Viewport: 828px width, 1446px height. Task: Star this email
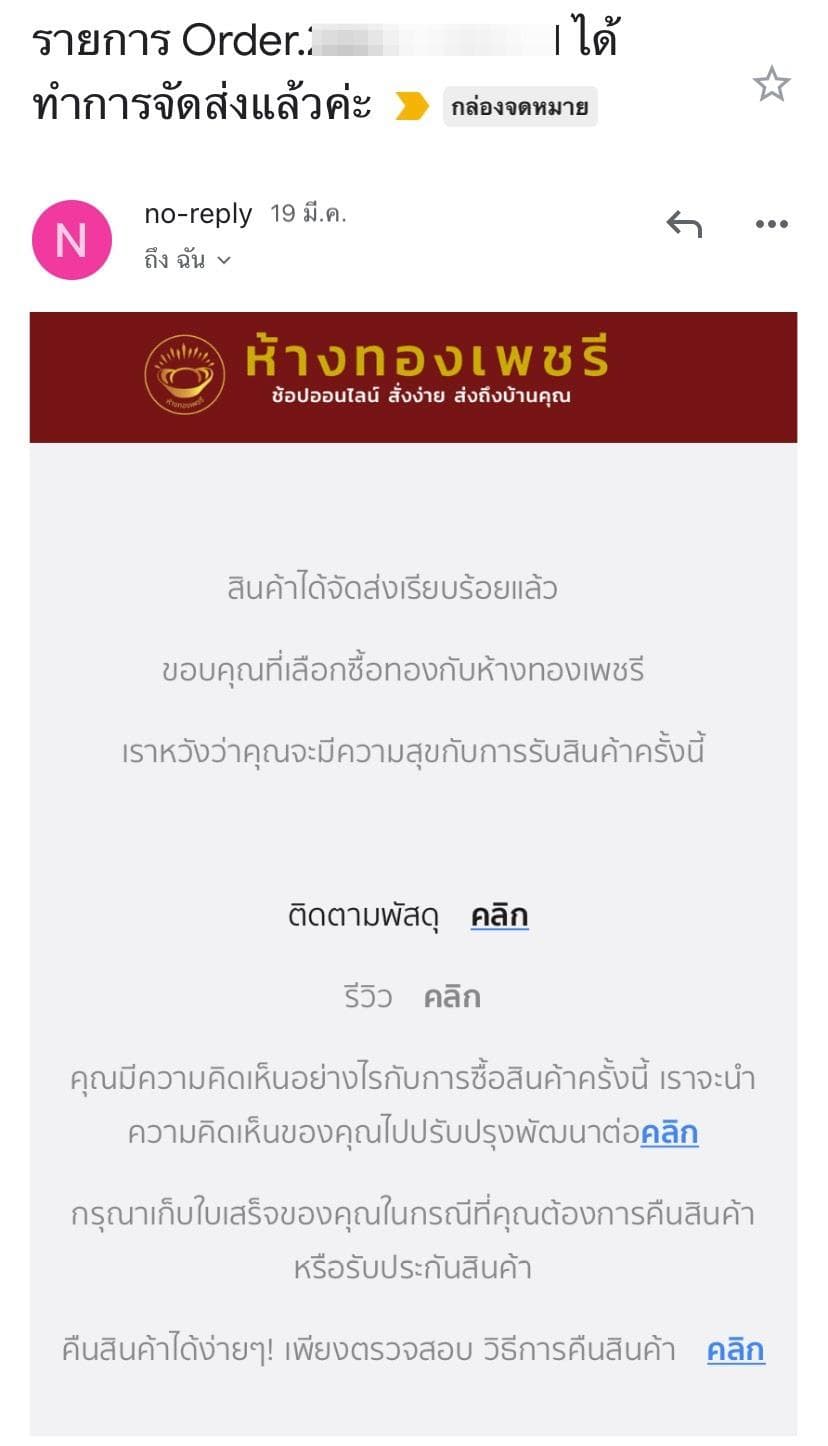click(771, 84)
